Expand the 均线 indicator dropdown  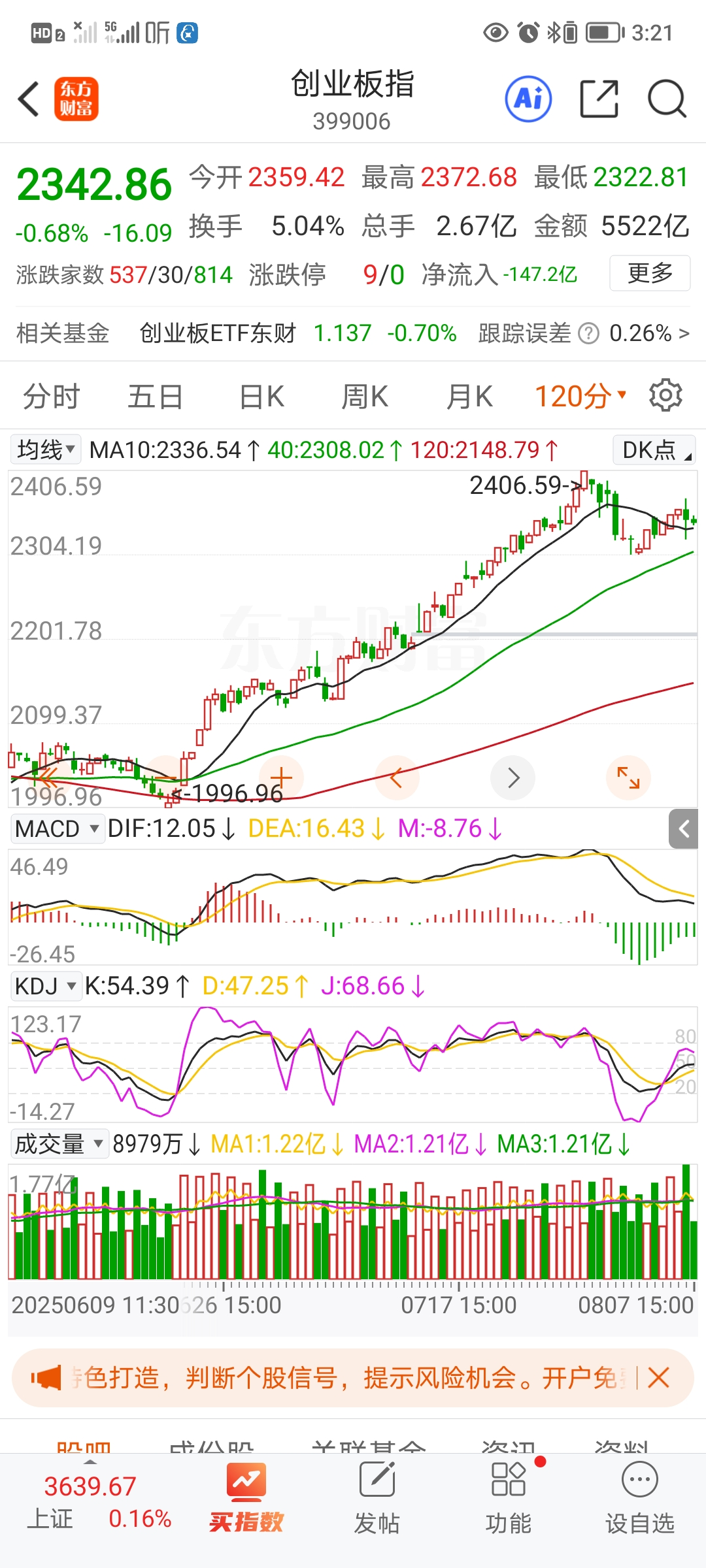46,449
